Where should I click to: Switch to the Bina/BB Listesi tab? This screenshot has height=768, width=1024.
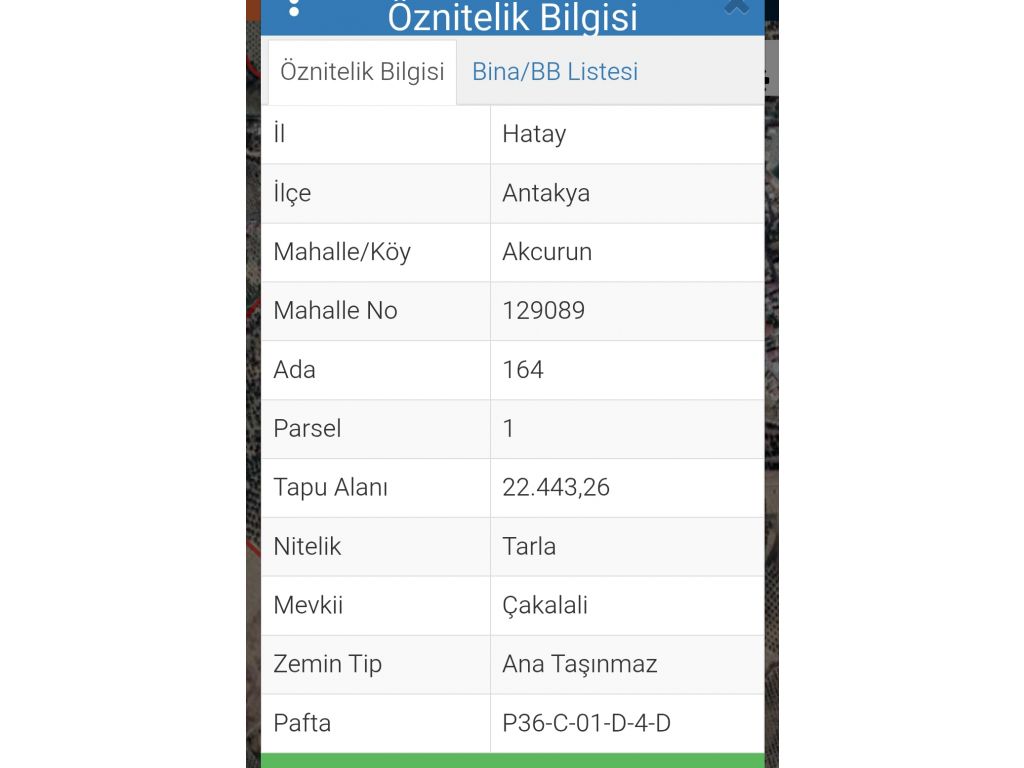[x=555, y=72]
